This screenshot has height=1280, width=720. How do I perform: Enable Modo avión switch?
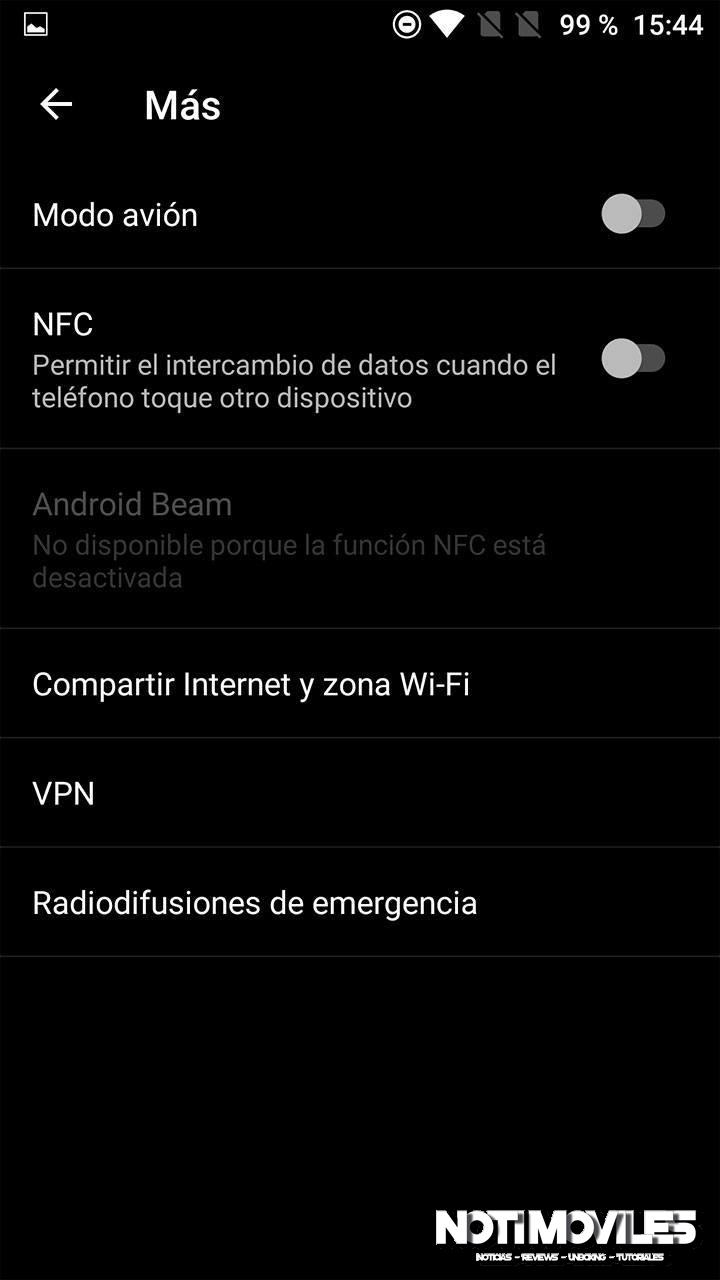coord(633,214)
